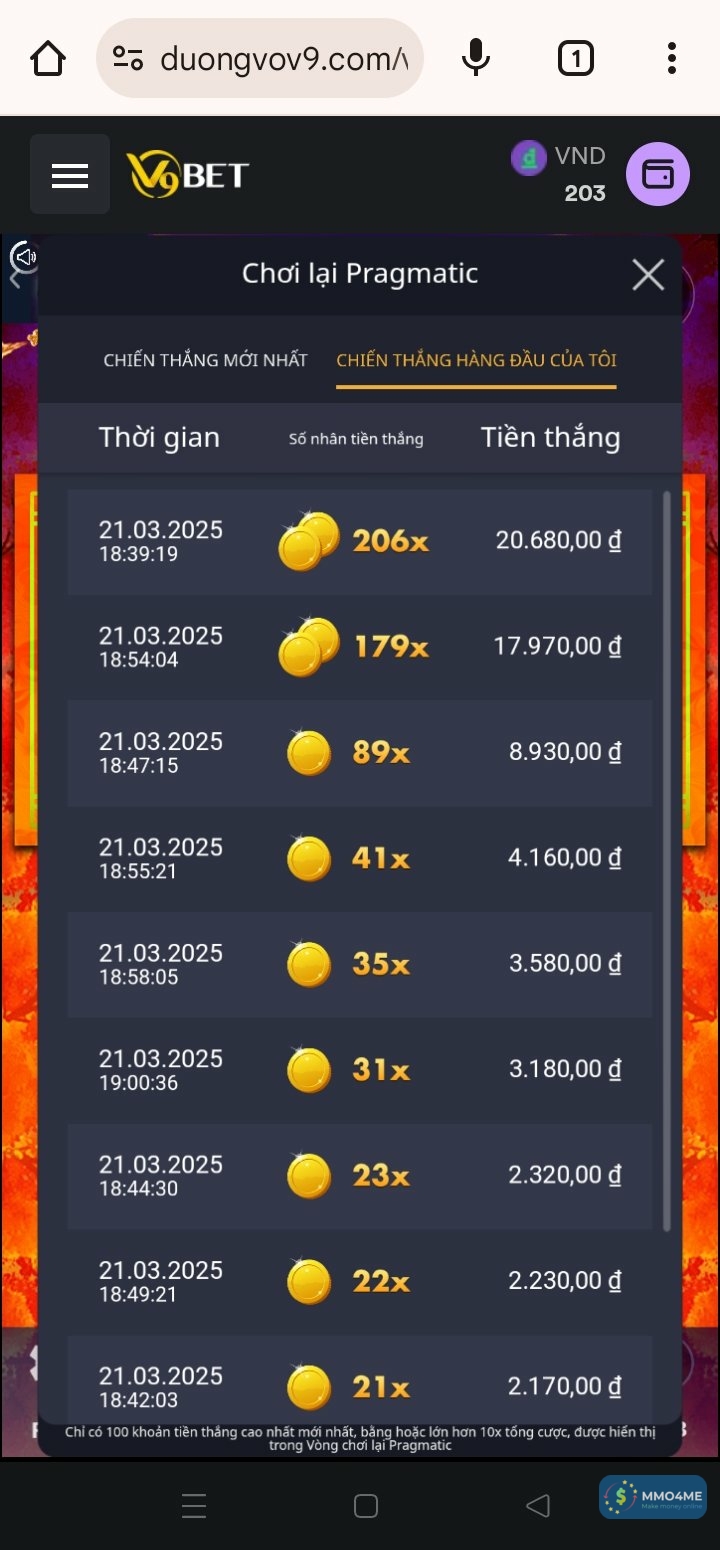
Task: Open the 89x win replay
Action: [x=360, y=753]
